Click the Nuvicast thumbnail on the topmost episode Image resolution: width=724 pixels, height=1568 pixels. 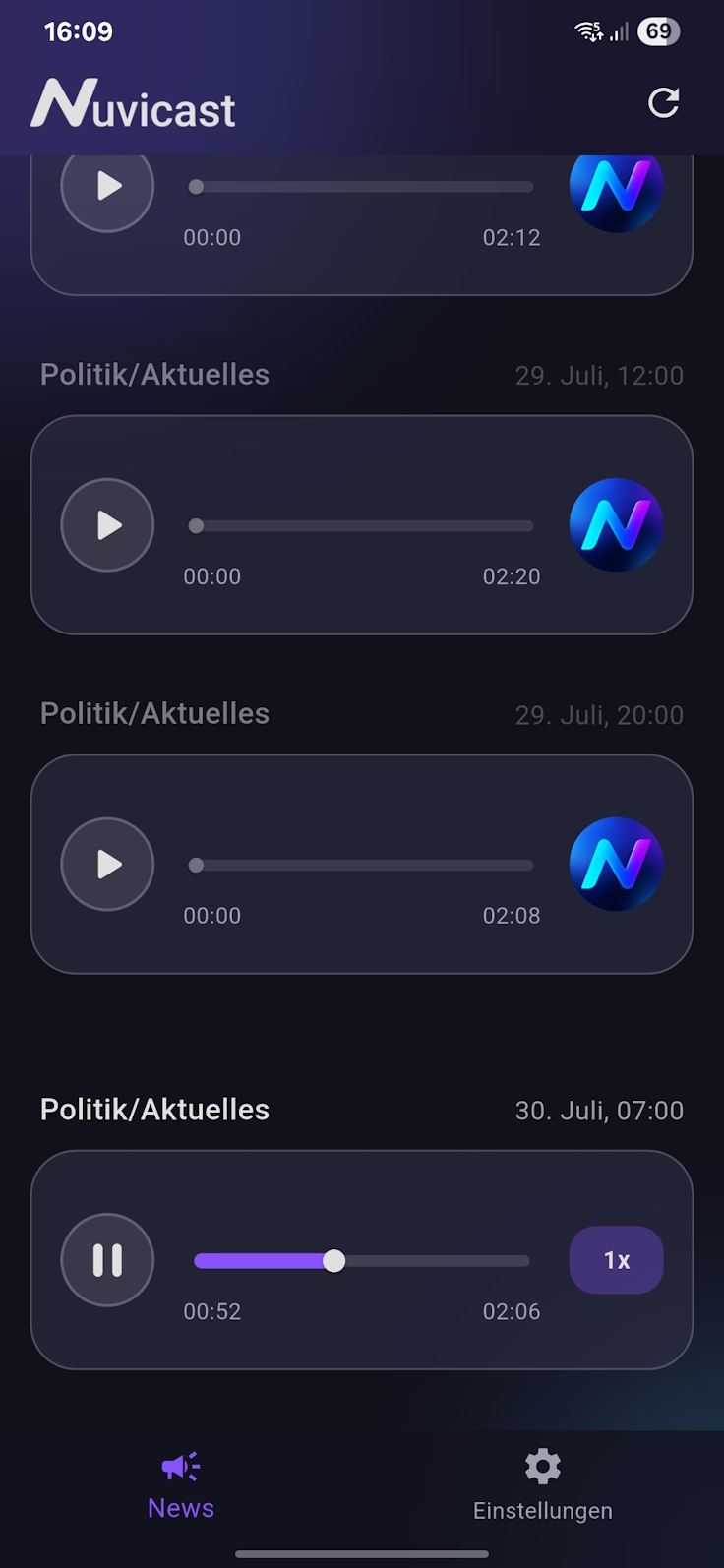[617, 187]
